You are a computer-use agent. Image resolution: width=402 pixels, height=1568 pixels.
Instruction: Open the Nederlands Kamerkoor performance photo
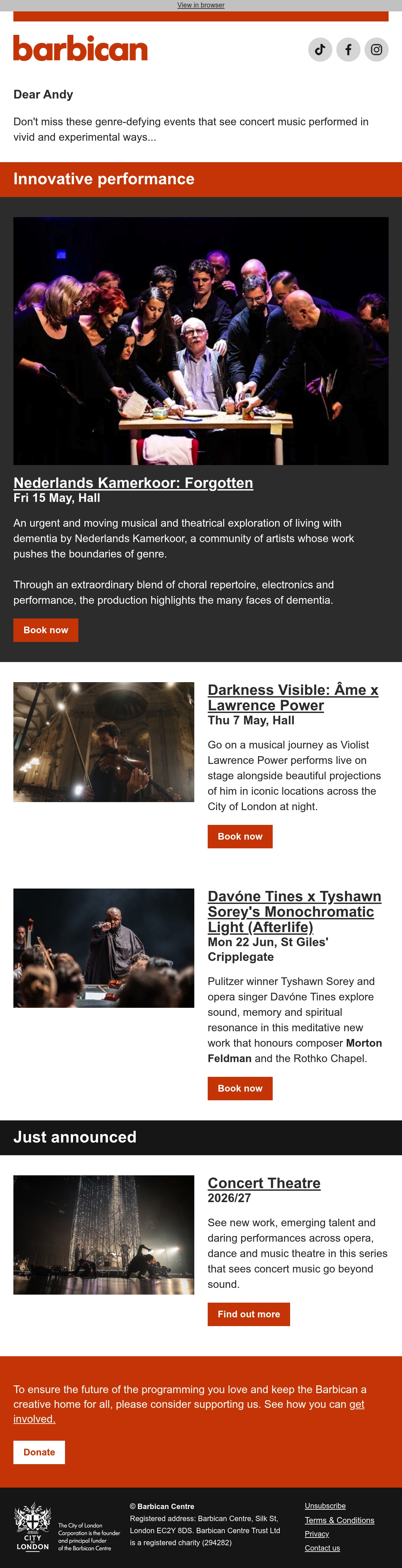coord(201,341)
